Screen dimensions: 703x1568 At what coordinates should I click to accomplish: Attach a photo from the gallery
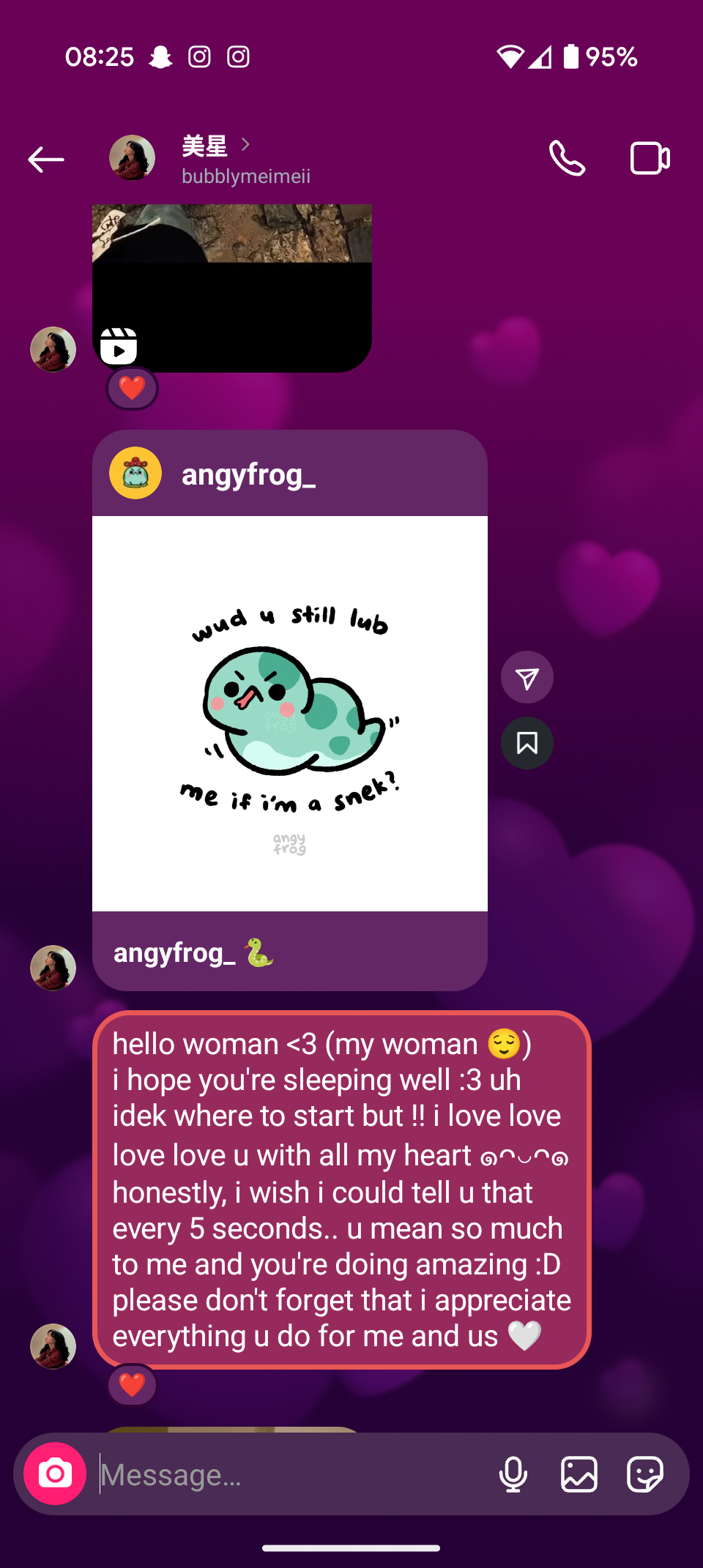coord(579,1474)
